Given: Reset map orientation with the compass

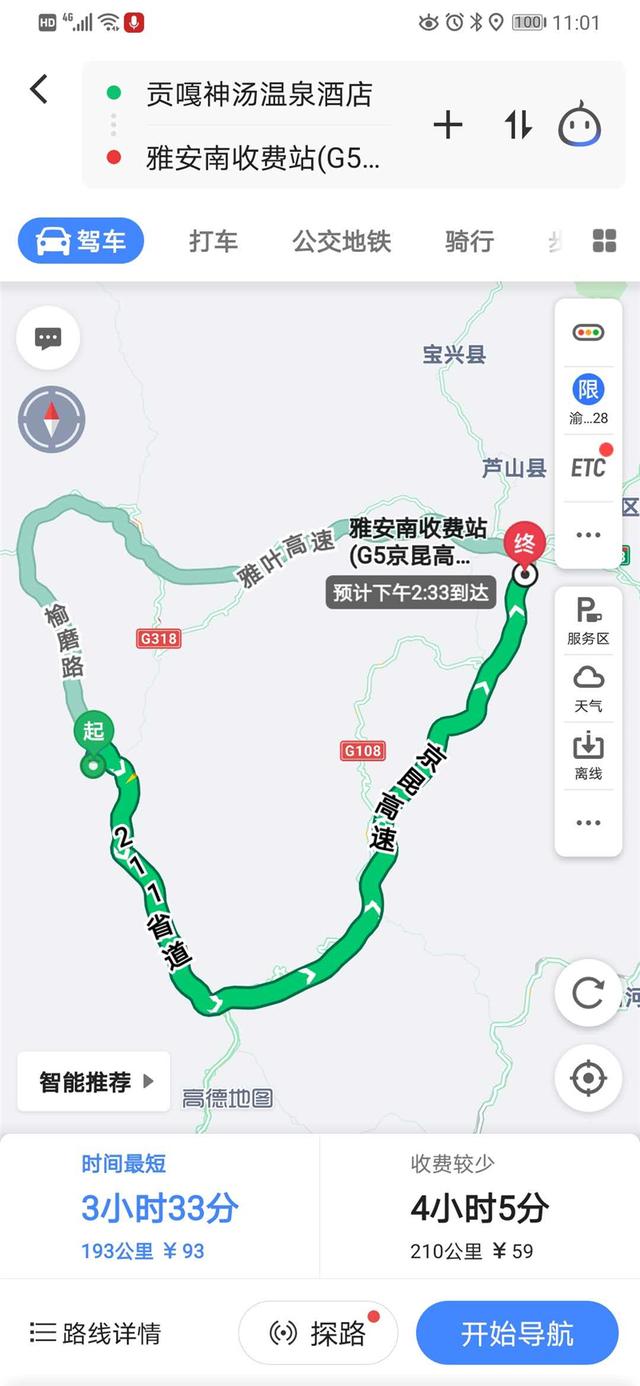Looking at the screenshot, I should pyautogui.click(x=51, y=419).
